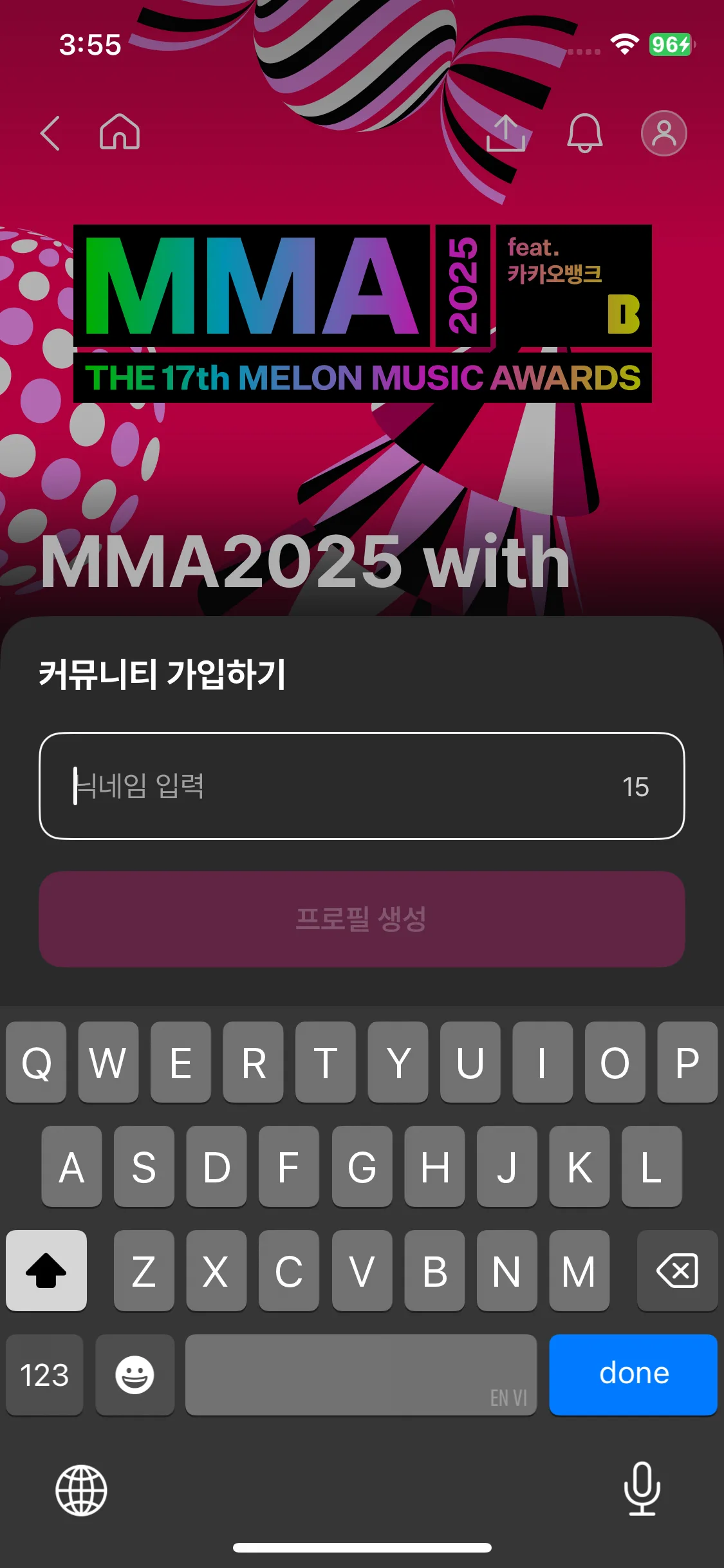Tap the character limit indicator showing 15
724x1568 pixels.
pos(637,785)
